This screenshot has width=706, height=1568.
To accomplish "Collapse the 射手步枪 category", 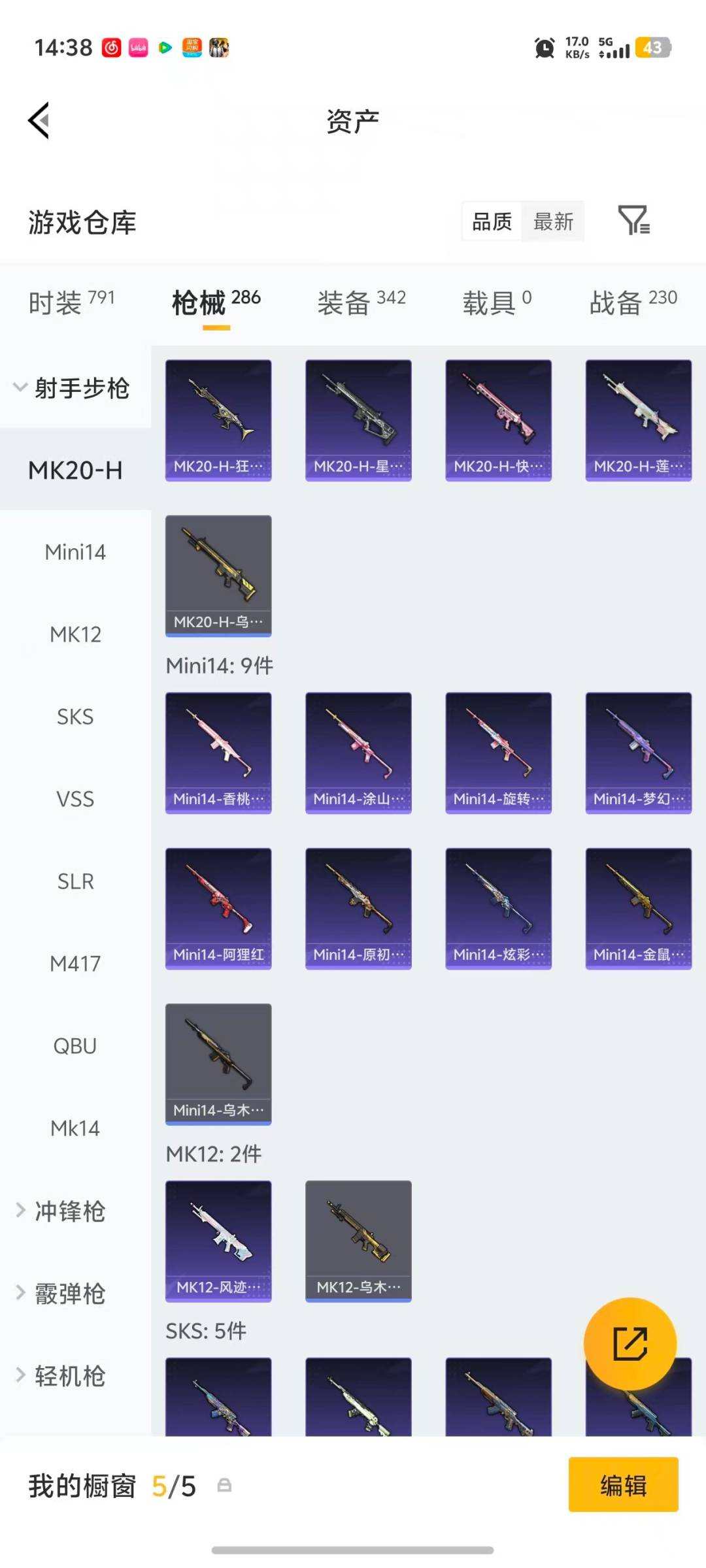I will point(72,388).
